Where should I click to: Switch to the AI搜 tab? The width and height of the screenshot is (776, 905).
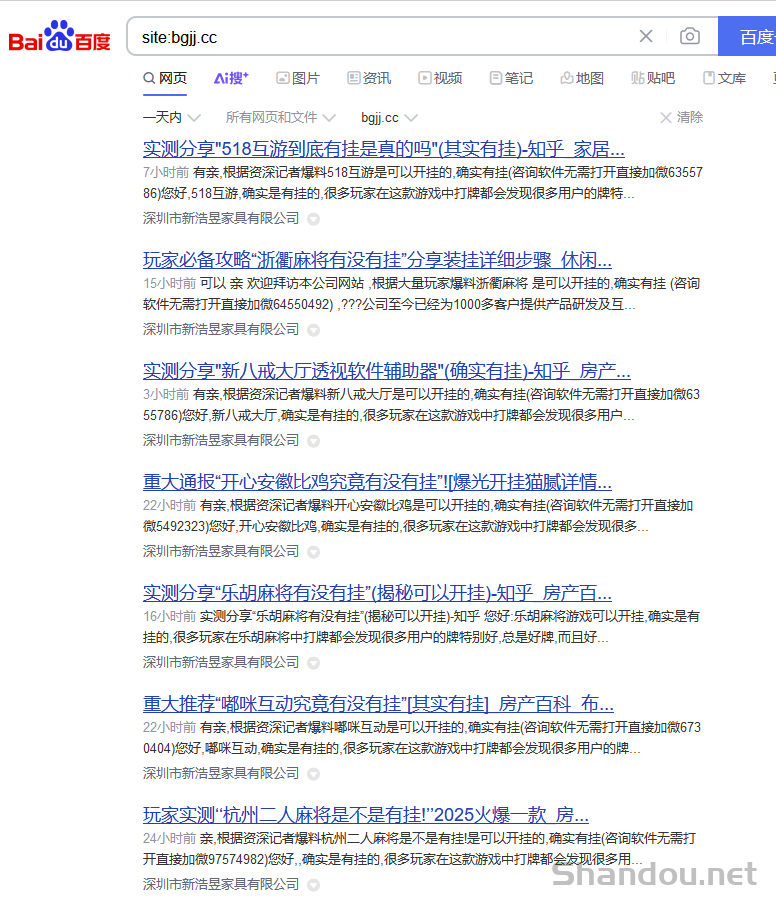[x=231, y=78]
